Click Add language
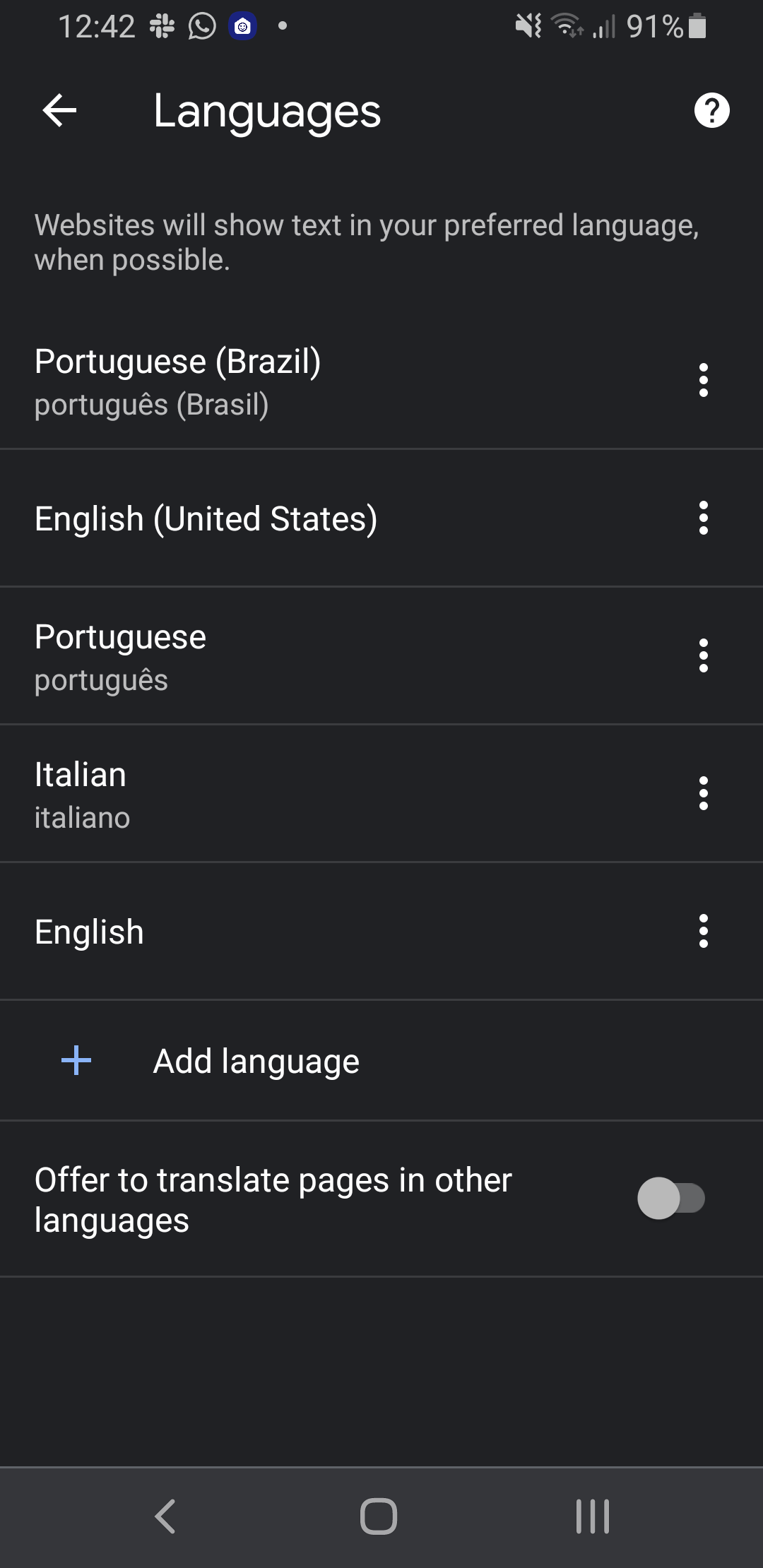Image resolution: width=763 pixels, height=1568 pixels. [256, 1060]
